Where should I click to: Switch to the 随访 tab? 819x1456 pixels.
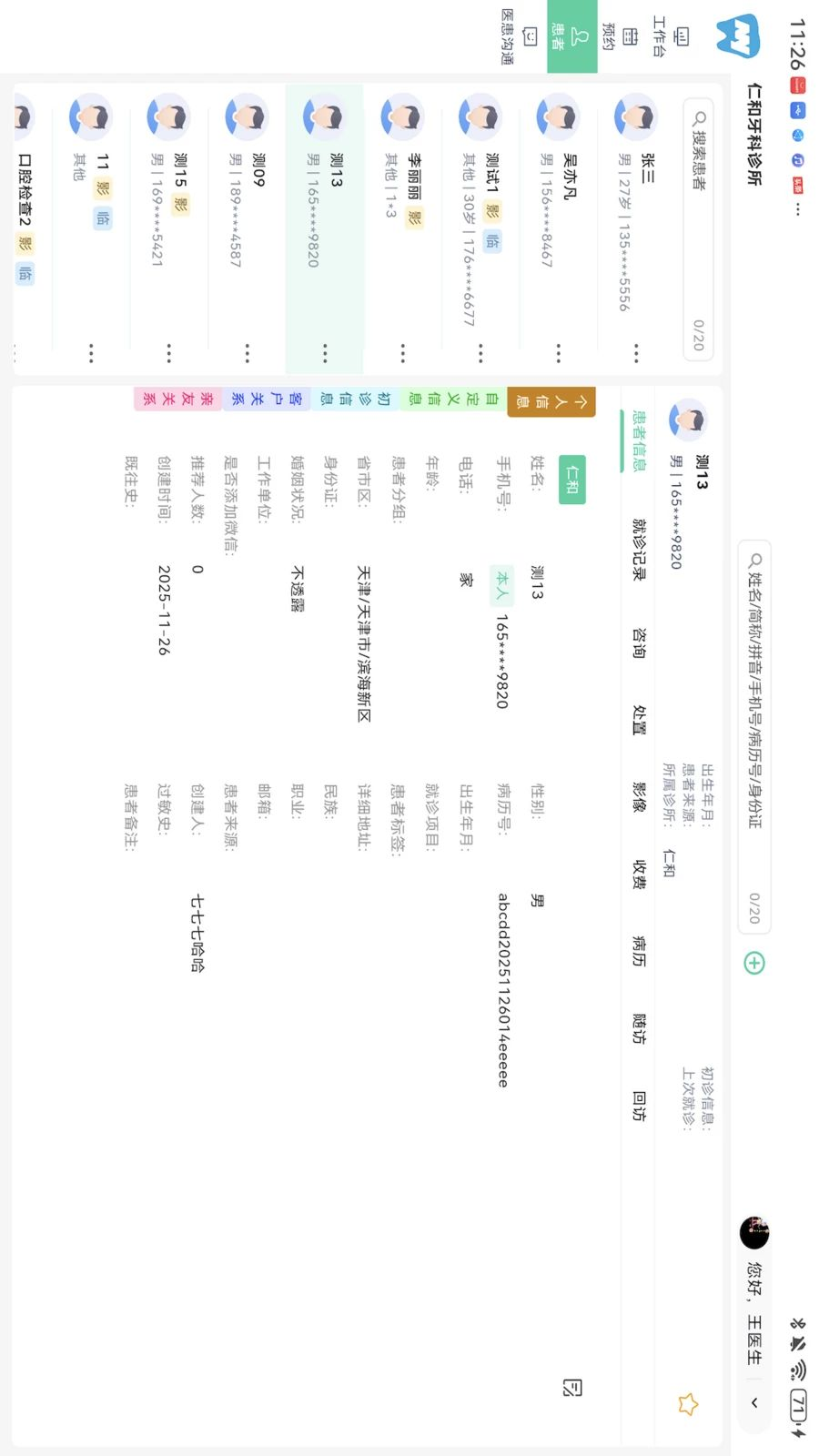click(639, 1028)
